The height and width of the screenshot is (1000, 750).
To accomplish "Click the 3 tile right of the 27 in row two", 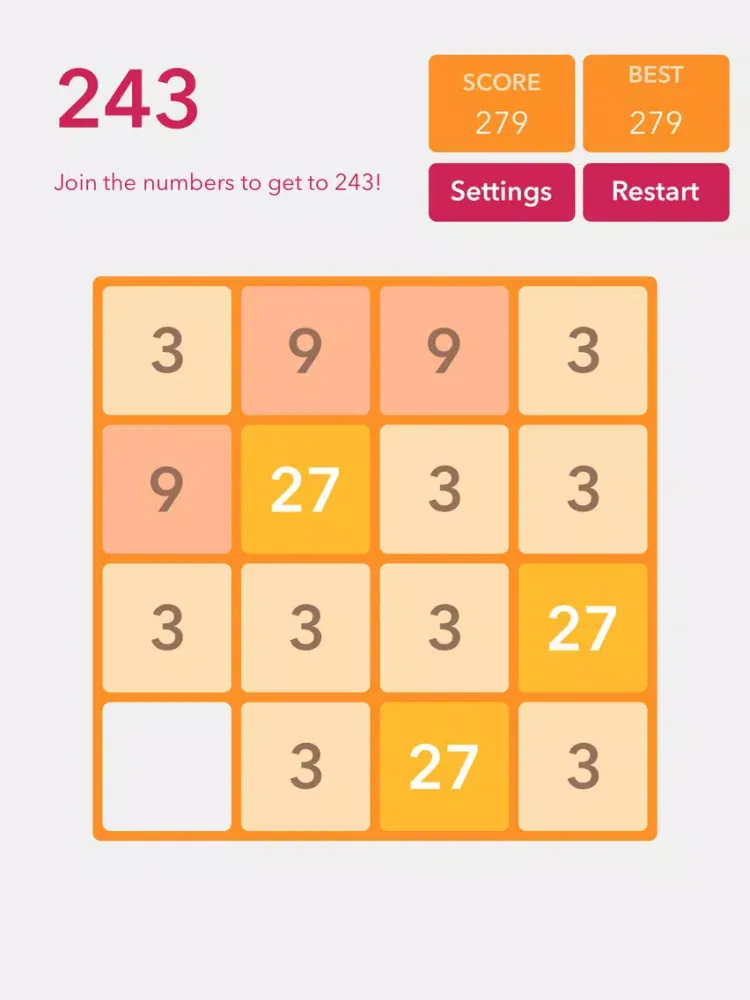I will 443,487.
